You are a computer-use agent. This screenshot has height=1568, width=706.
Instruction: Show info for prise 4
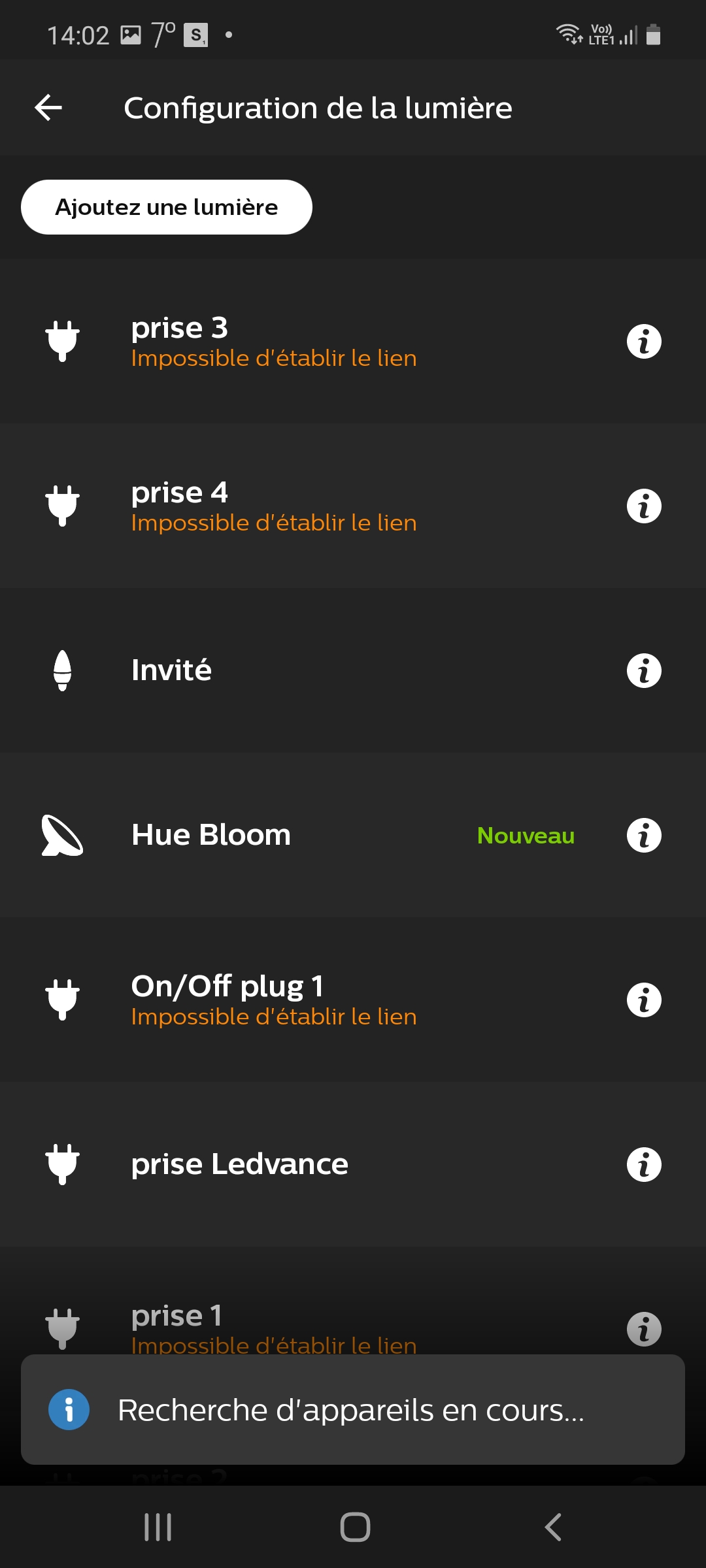pos(644,506)
